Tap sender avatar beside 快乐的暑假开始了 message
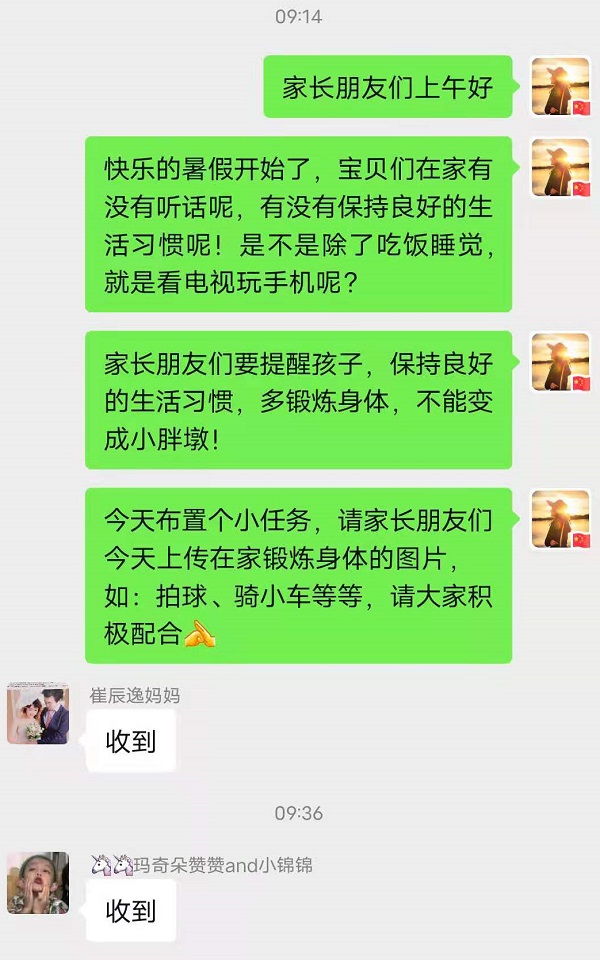 point(560,167)
